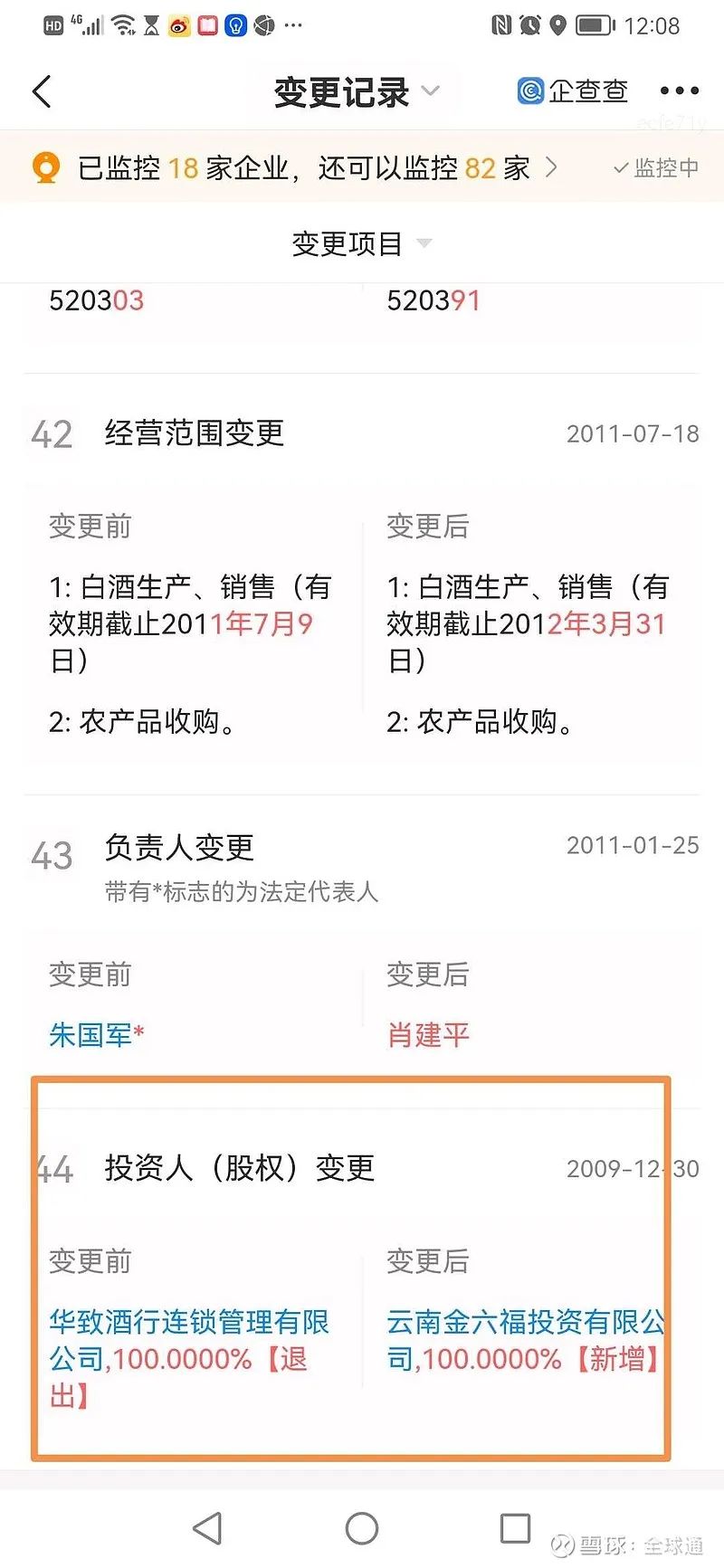Tap the system home button

coord(362,1528)
